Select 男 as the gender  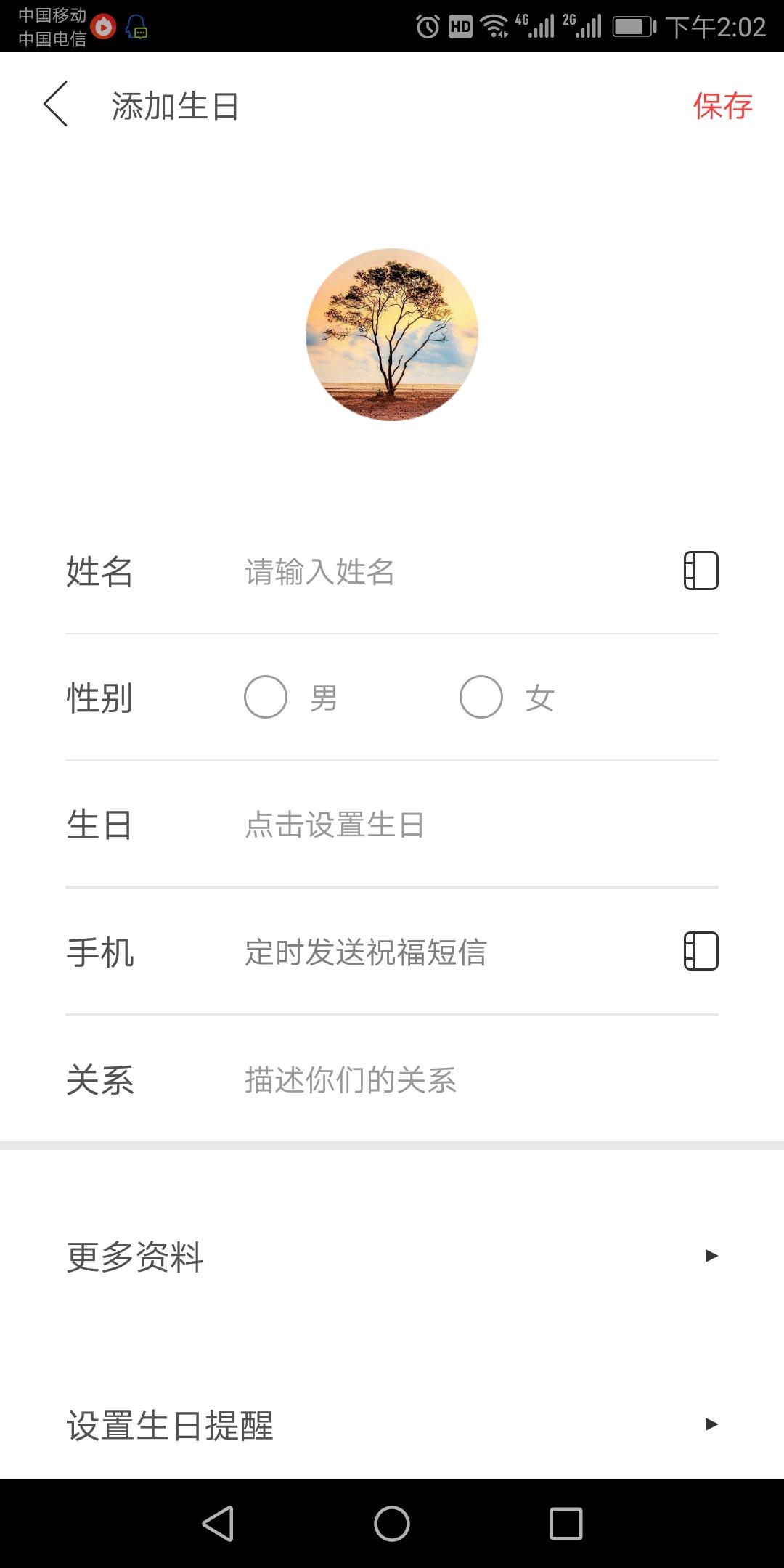point(266,698)
